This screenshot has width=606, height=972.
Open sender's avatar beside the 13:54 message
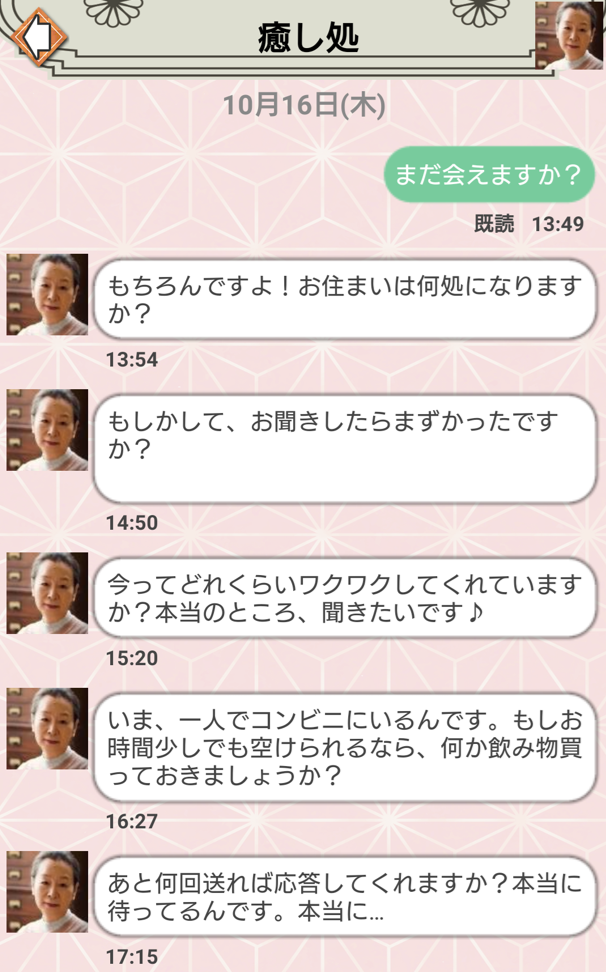point(47,294)
